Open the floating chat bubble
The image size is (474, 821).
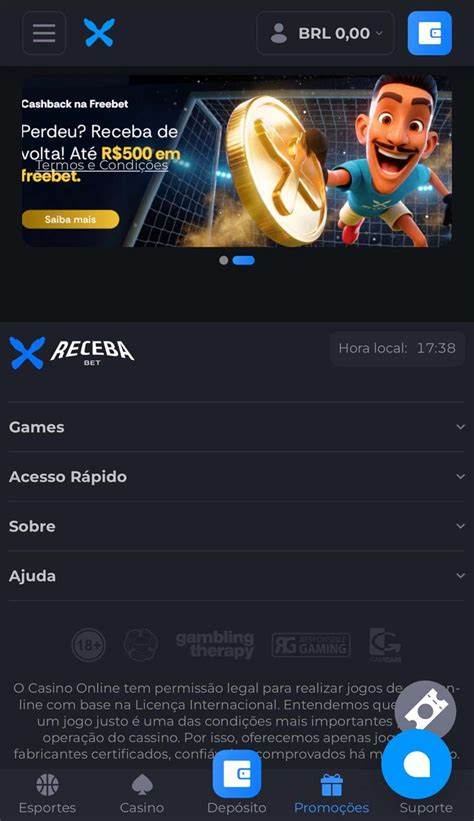416,764
